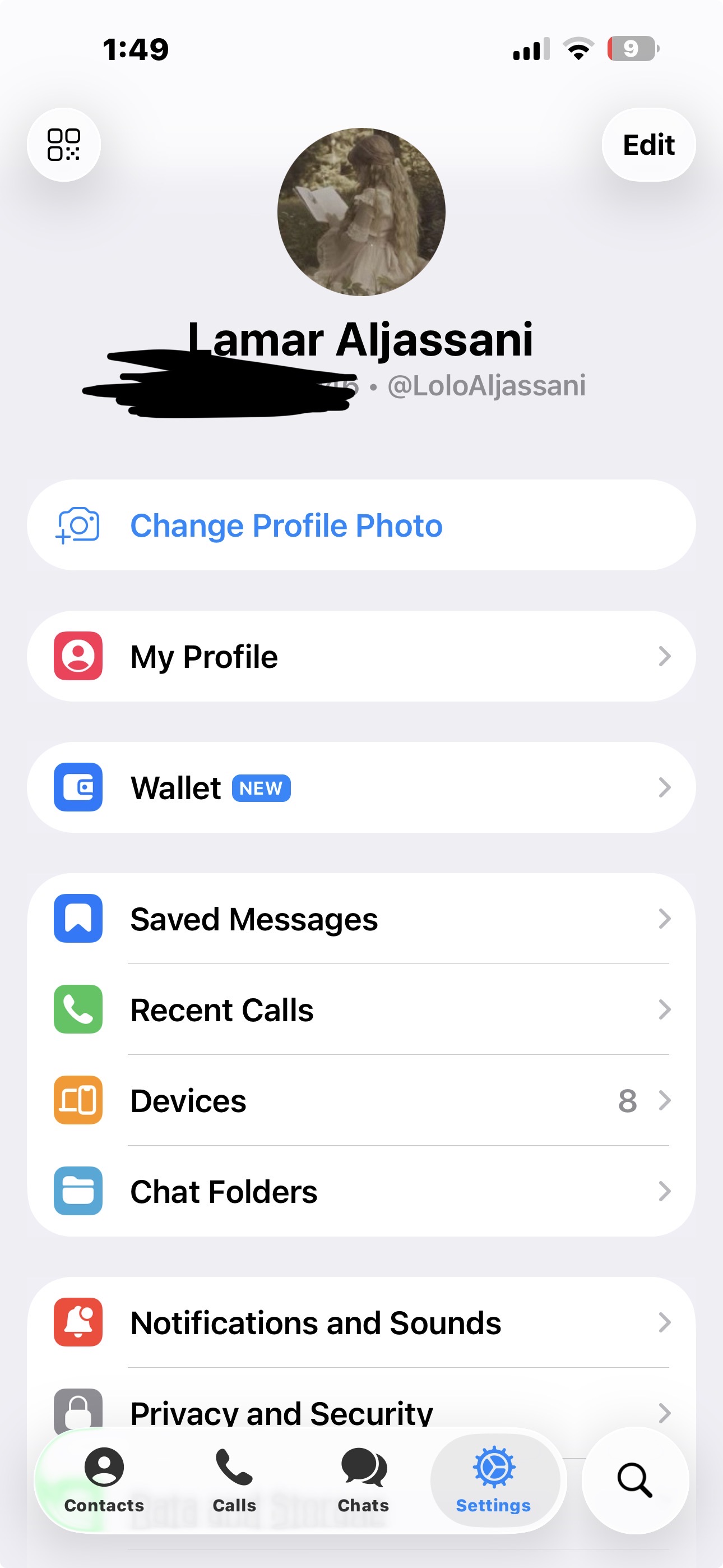Open Devices list

click(x=361, y=1100)
